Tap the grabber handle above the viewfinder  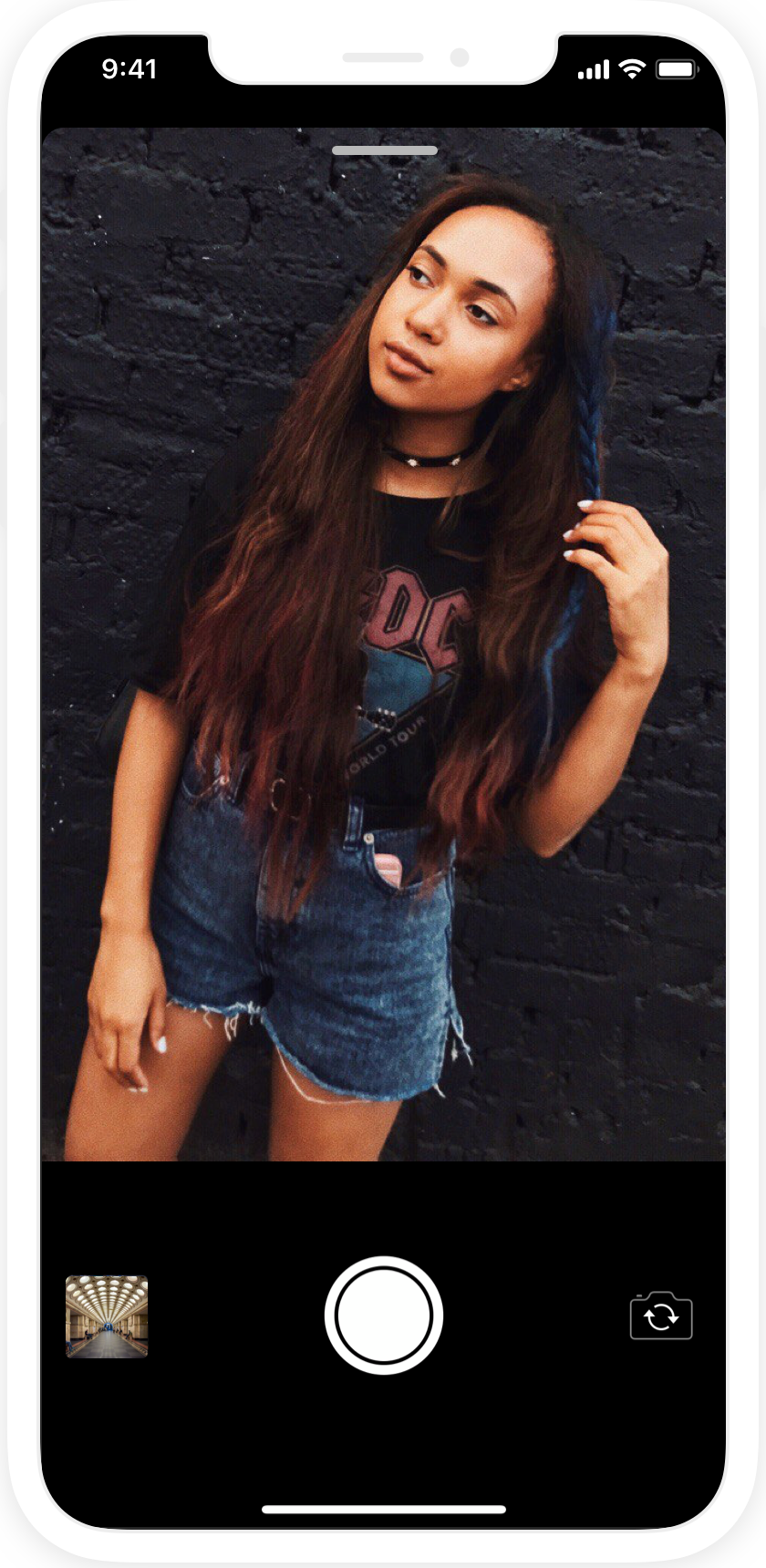(x=384, y=150)
